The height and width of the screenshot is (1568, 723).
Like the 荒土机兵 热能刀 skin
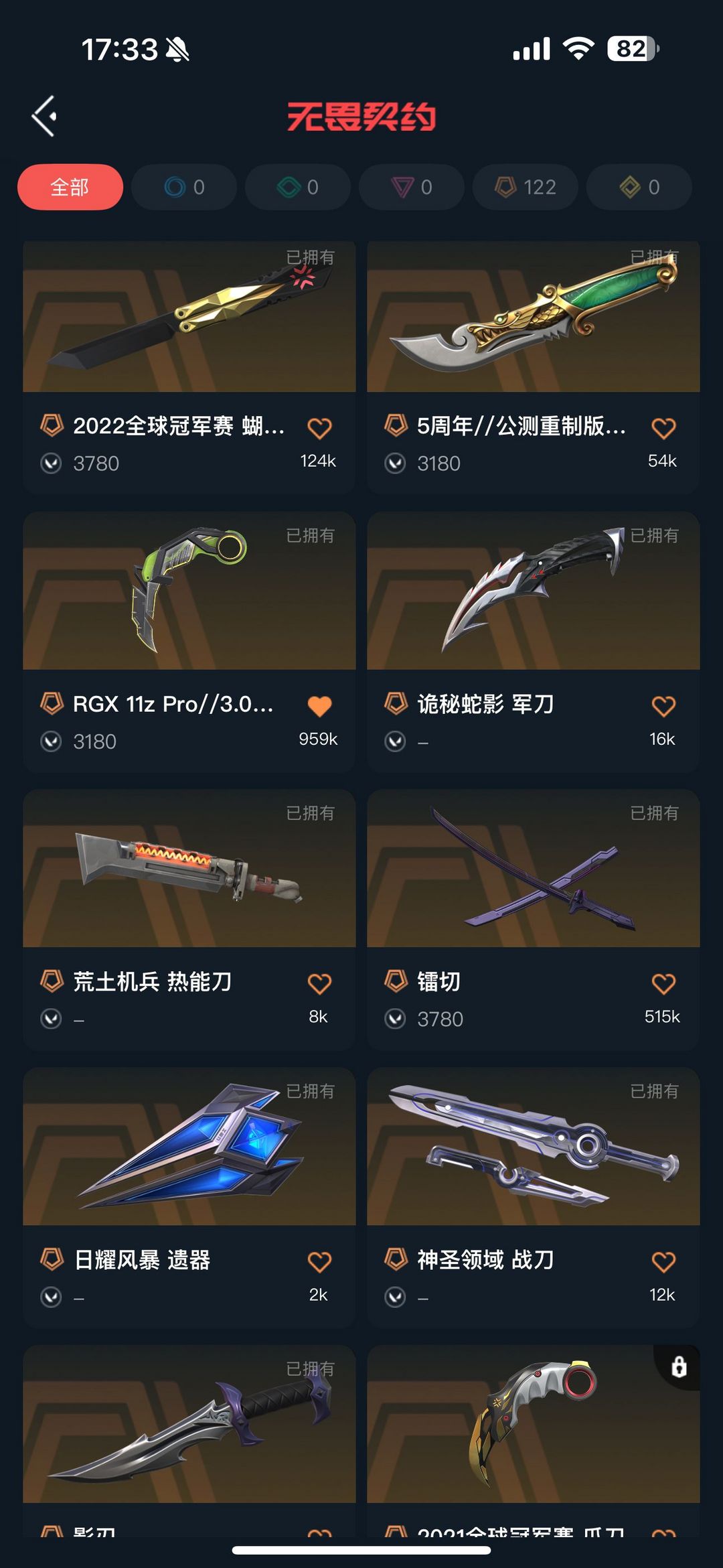click(319, 983)
